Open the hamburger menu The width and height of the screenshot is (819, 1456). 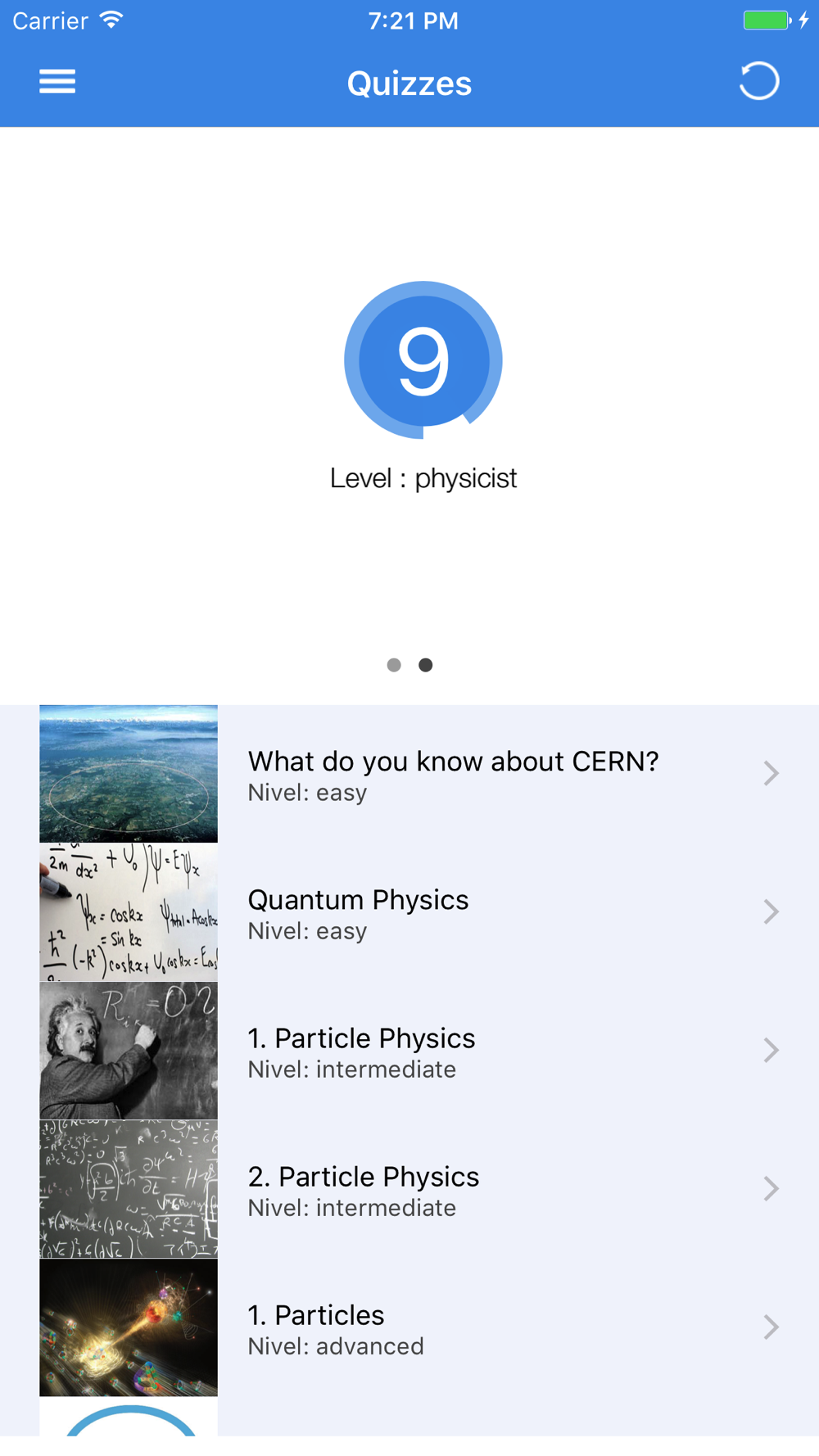pyautogui.click(x=57, y=82)
